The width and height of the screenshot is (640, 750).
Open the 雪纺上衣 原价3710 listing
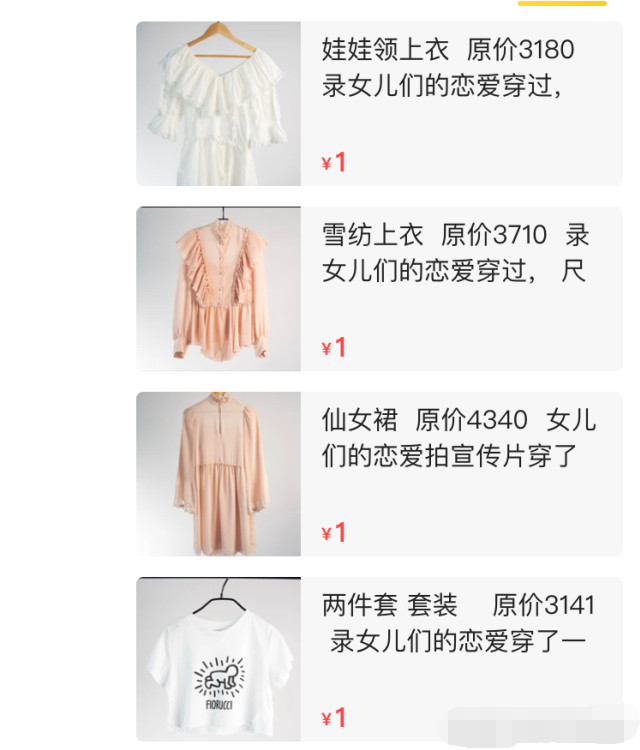(x=455, y=253)
